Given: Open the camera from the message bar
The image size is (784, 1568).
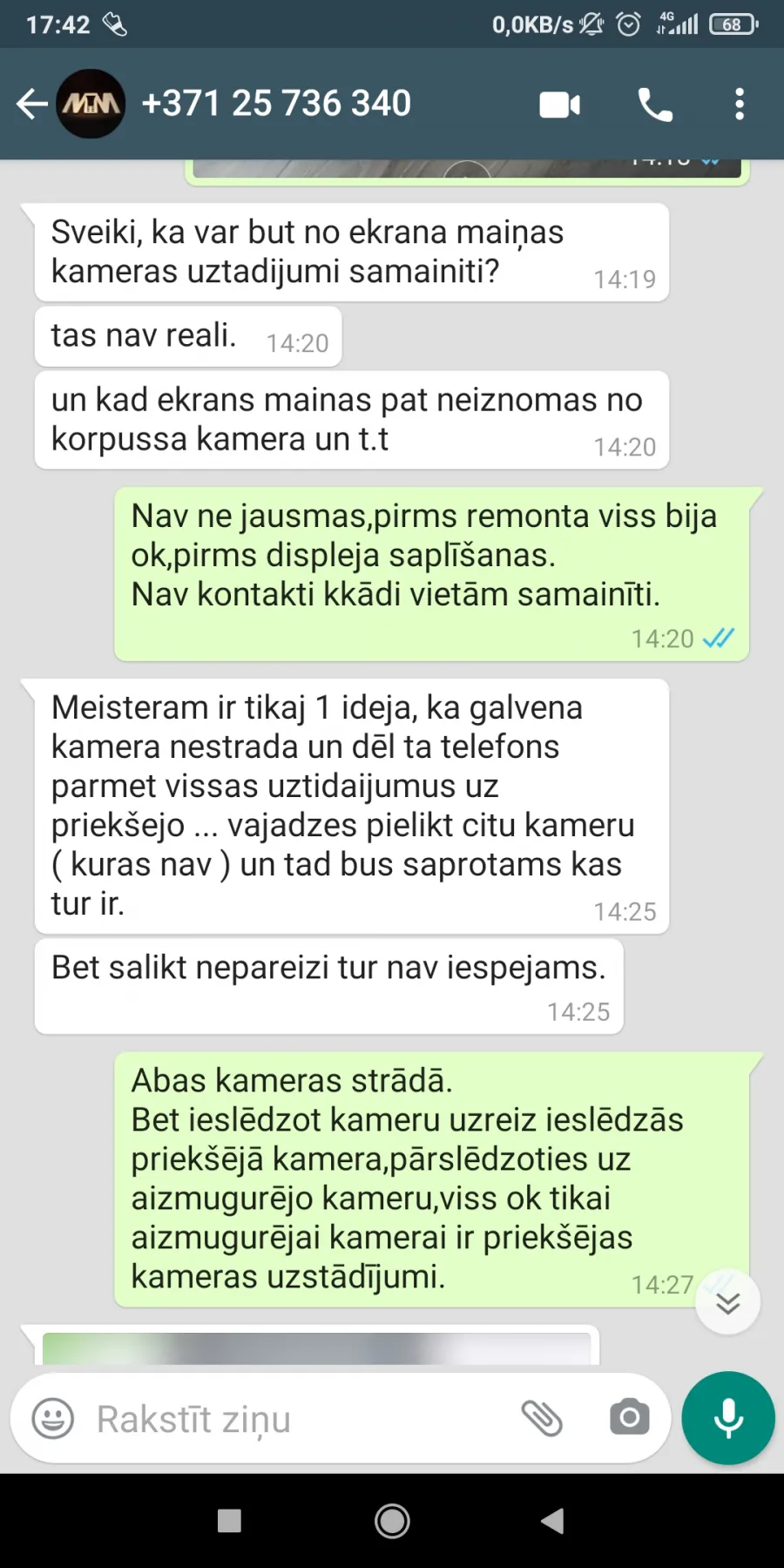Looking at the screenshot, I should tap(629, 1417).
